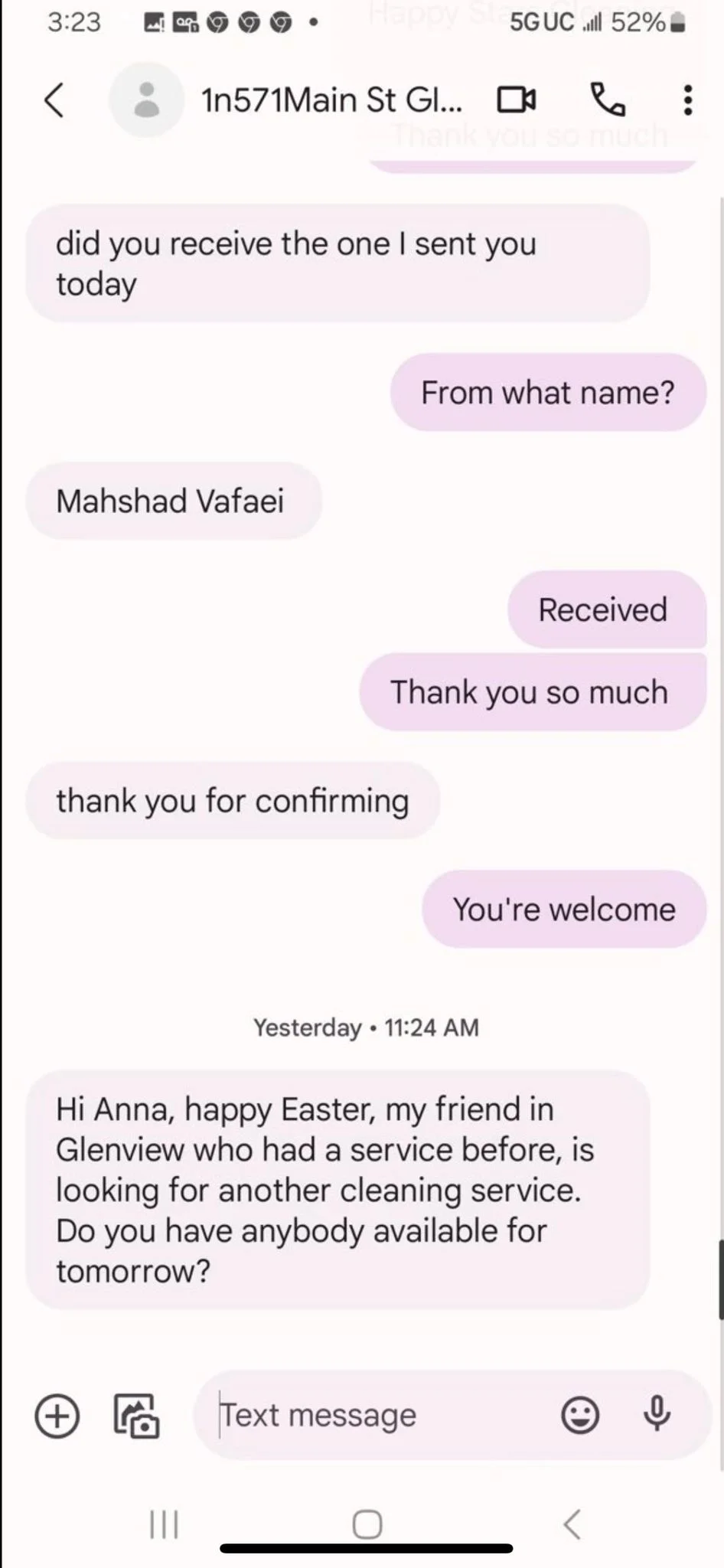Open the gallery and camera picker
This screenshot has width=724, height=1568.
[x=137, y=1416]
